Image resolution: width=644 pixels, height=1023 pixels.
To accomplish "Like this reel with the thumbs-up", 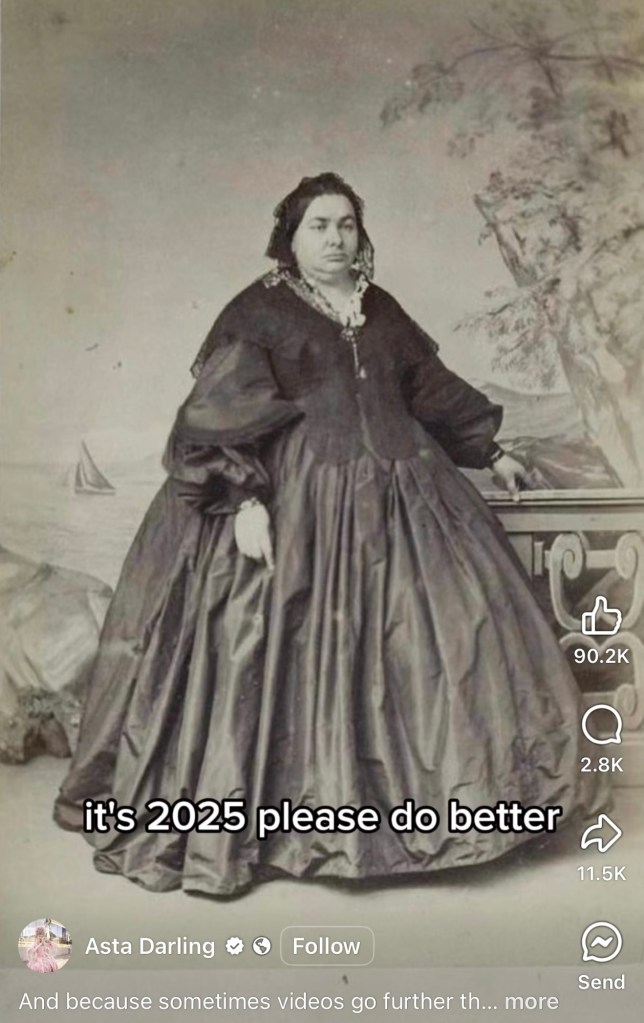I will tap(601, 617).
